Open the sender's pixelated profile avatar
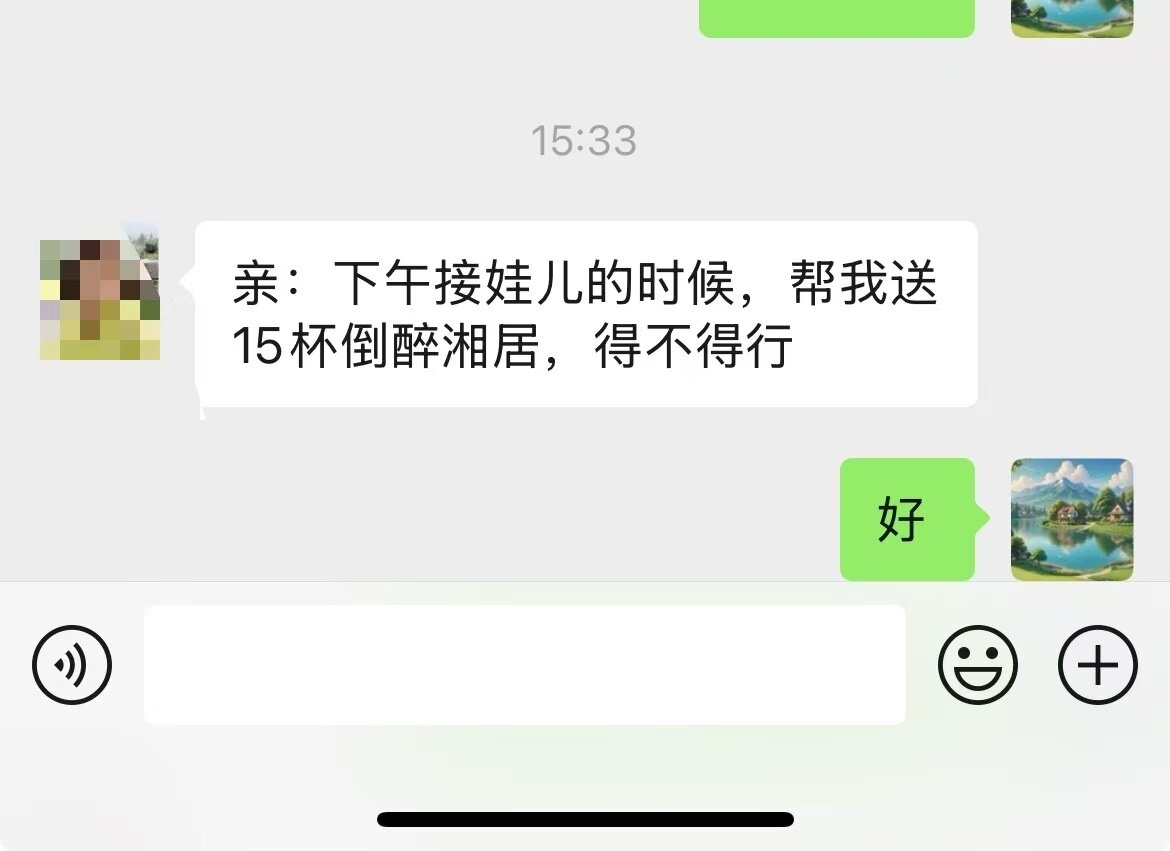 [99, 297]
